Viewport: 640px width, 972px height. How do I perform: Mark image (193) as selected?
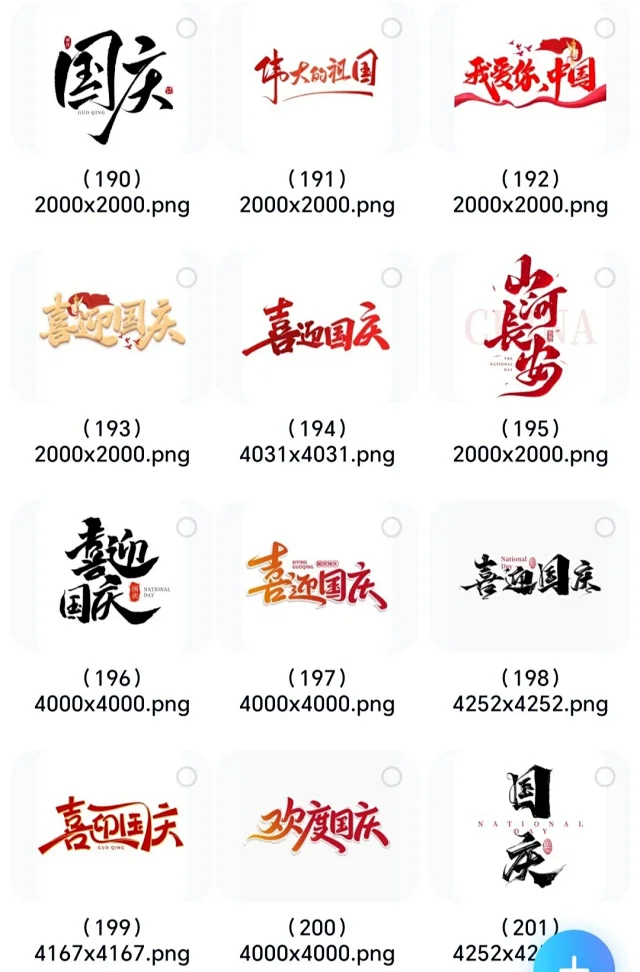(187, 277)
